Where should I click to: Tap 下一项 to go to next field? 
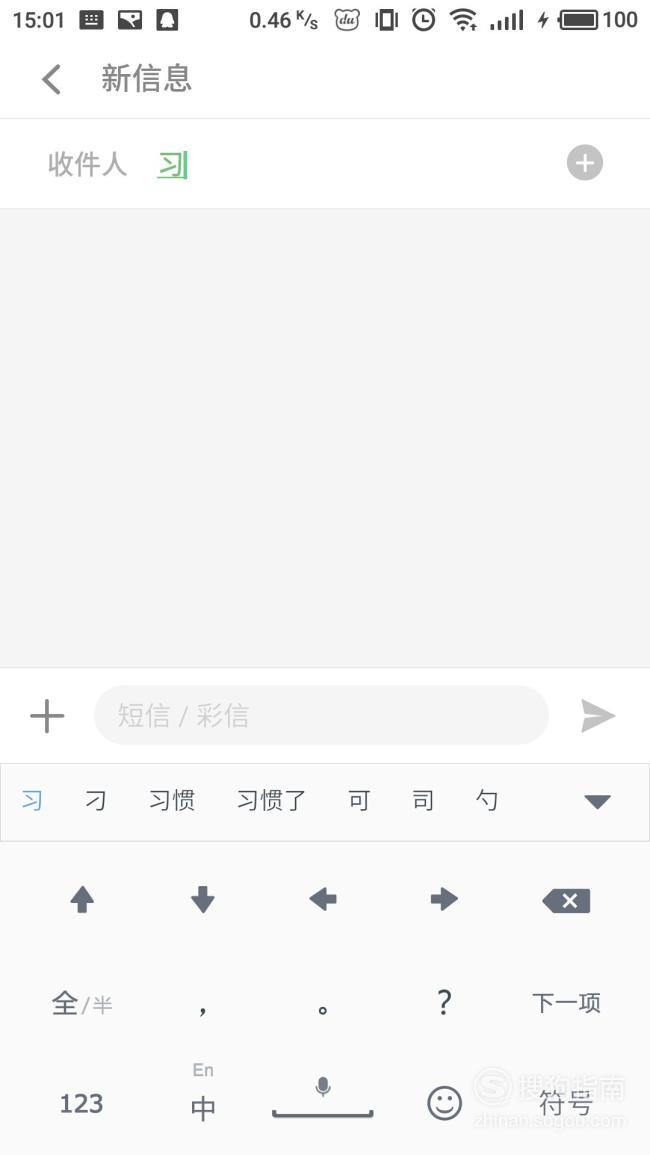coord(566,1003)
